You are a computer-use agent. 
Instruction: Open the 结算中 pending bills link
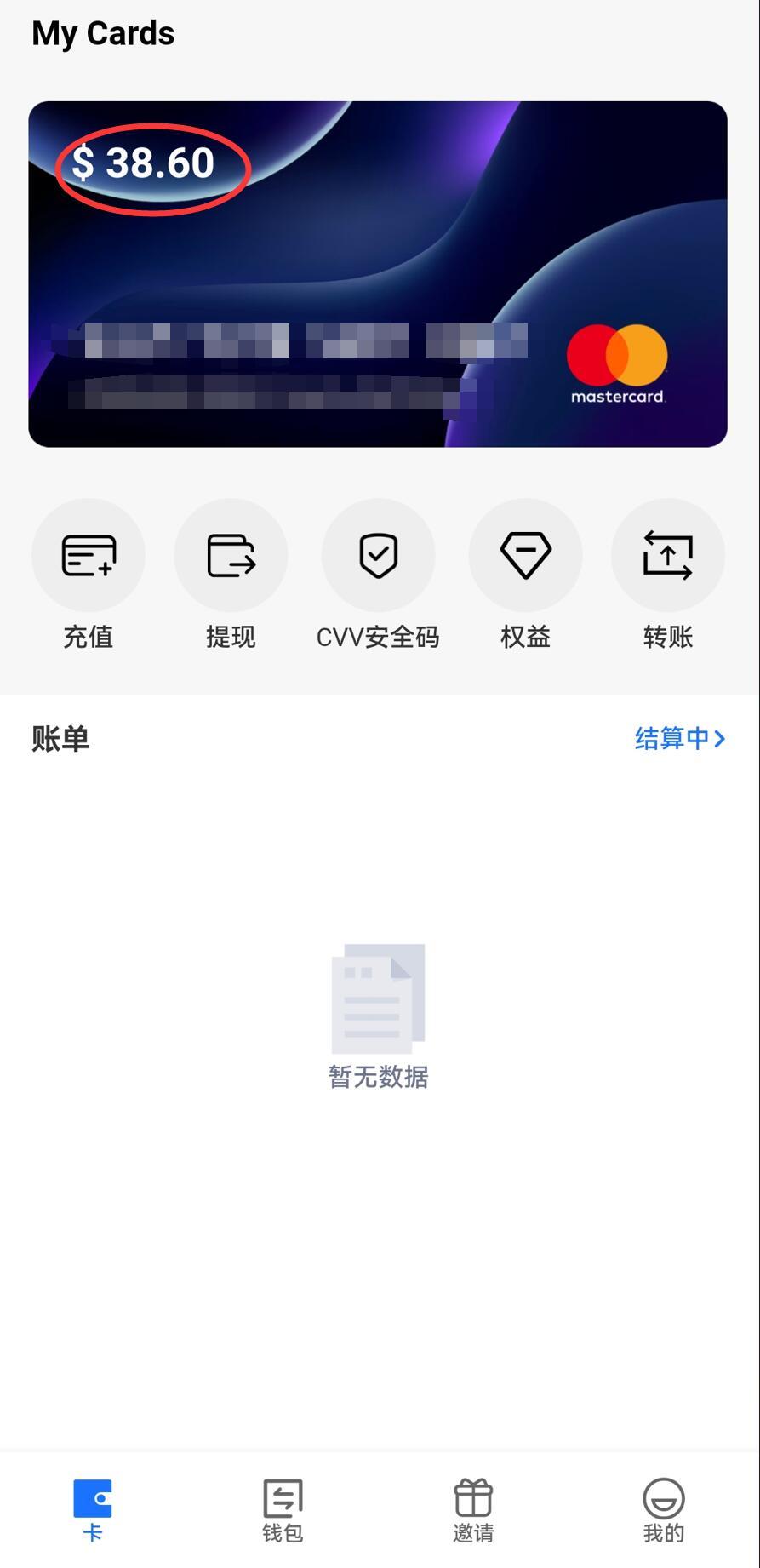(x=680, y=738)
